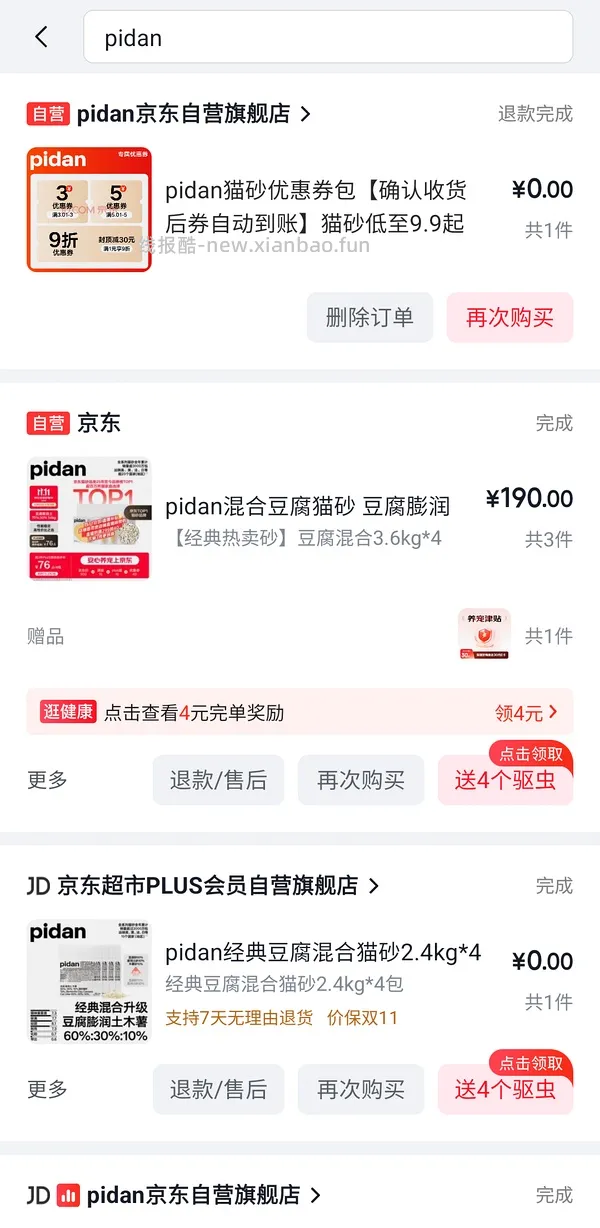Tap 退款/售后 for the 2.4kg*4 order

[218, 1090]
